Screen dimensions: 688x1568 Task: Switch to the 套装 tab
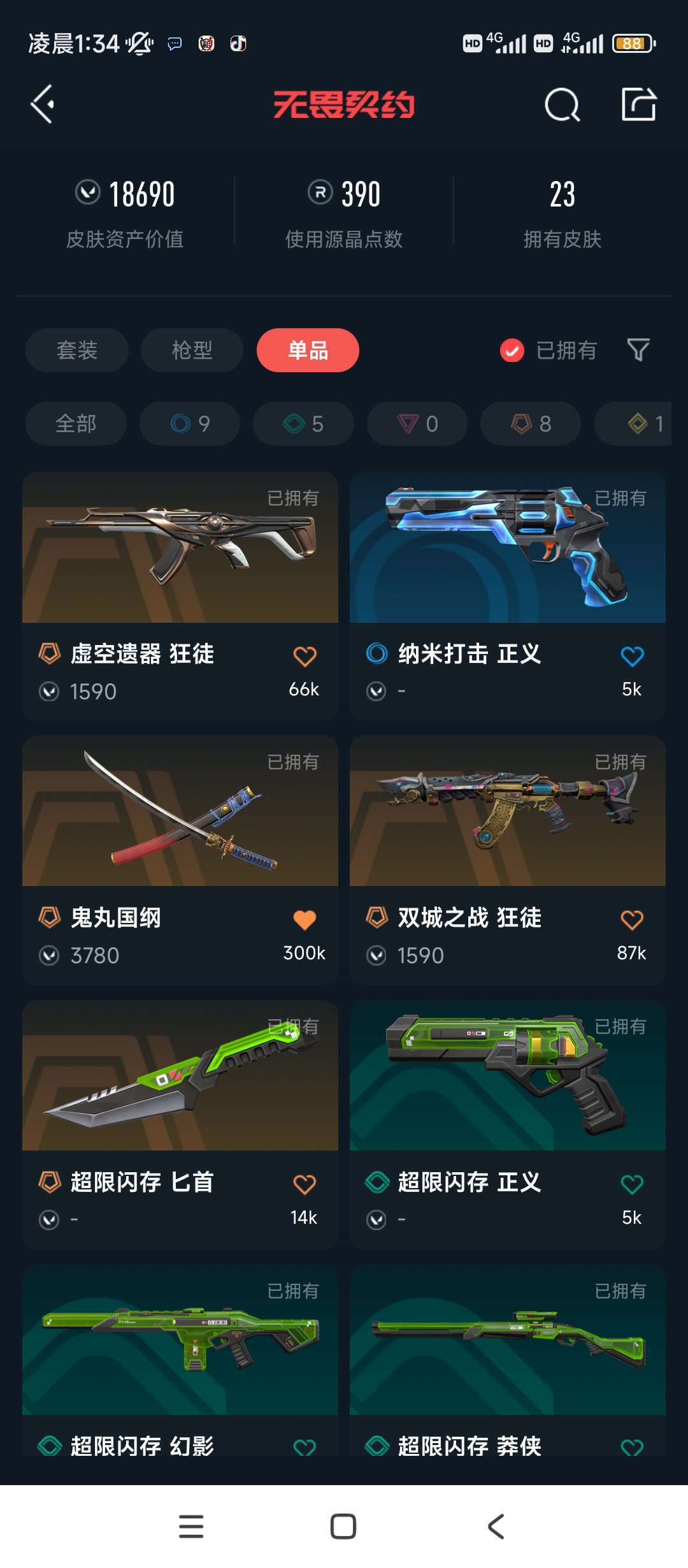coord(77,350)
